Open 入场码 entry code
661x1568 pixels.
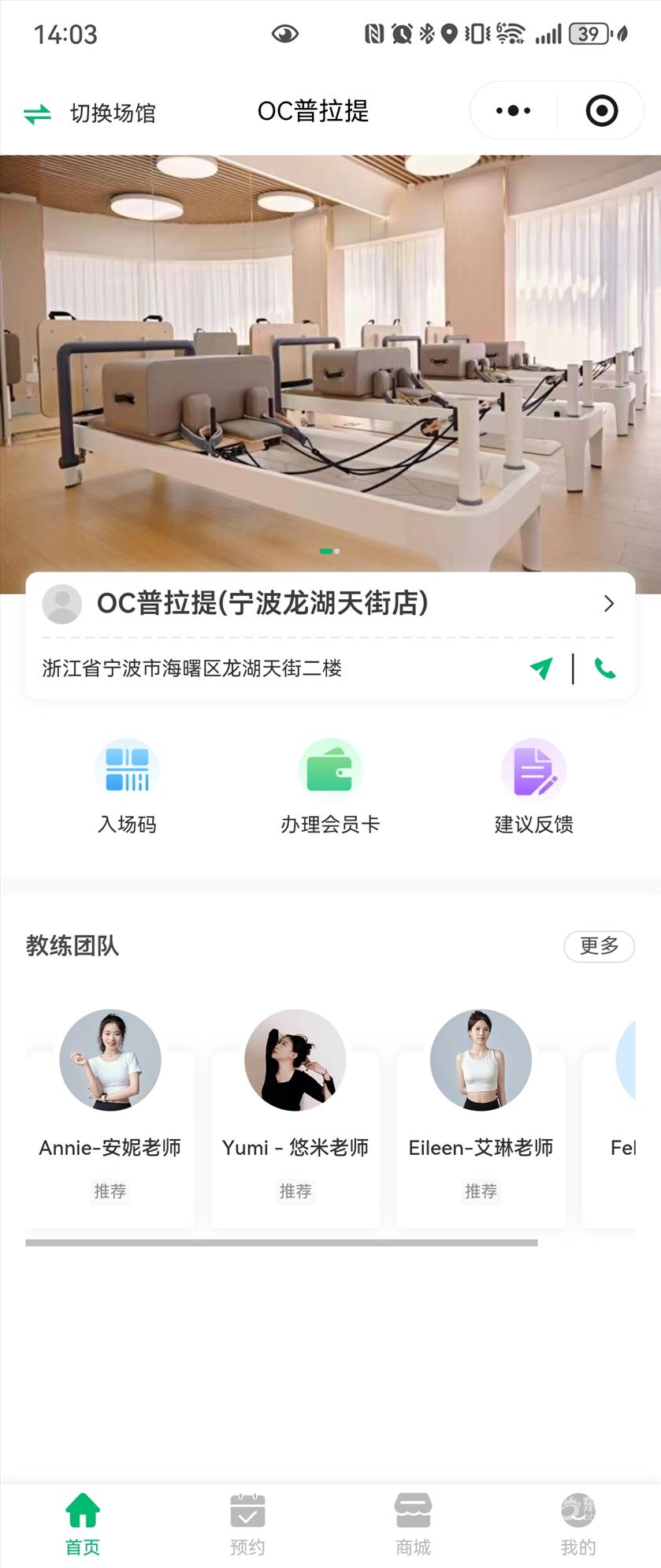[127, 786]
